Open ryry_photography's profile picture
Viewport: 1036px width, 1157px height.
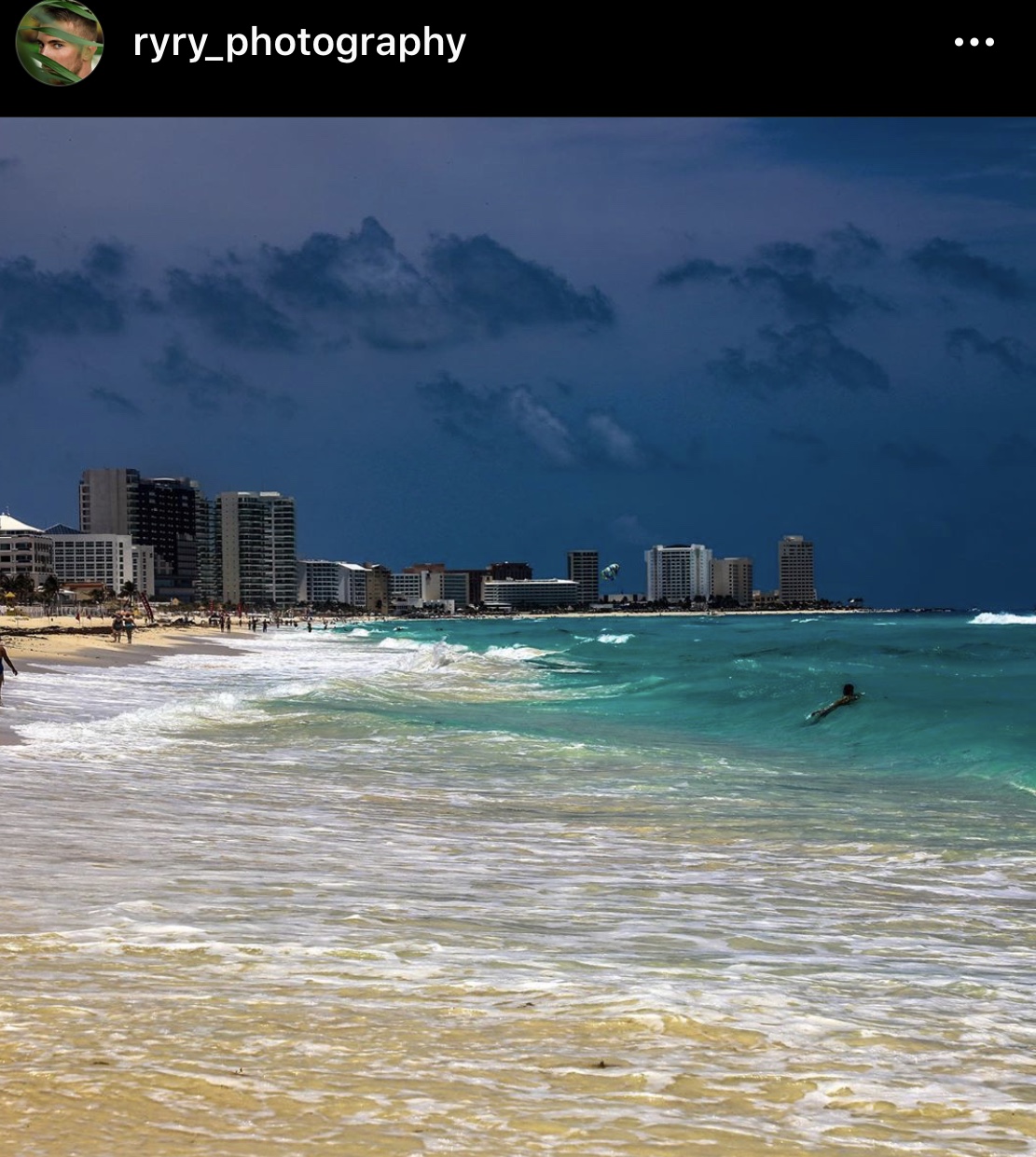point(59,43)
